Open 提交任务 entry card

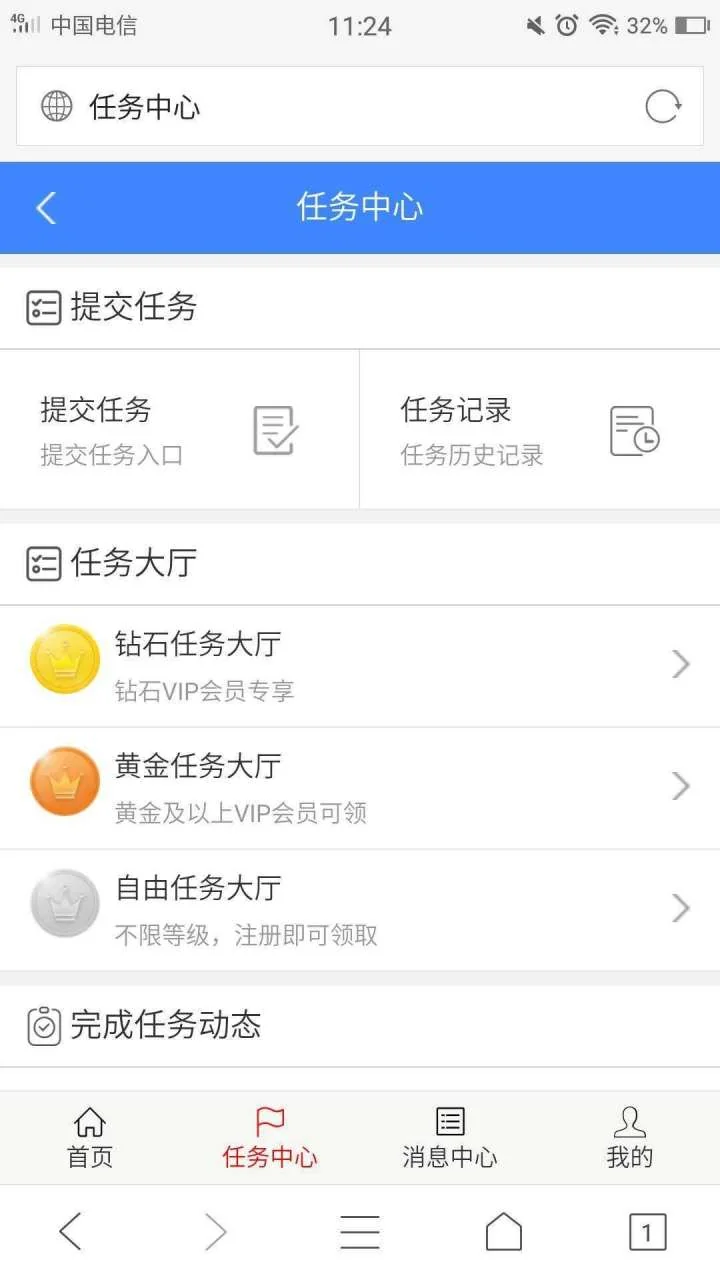point(180,430)
